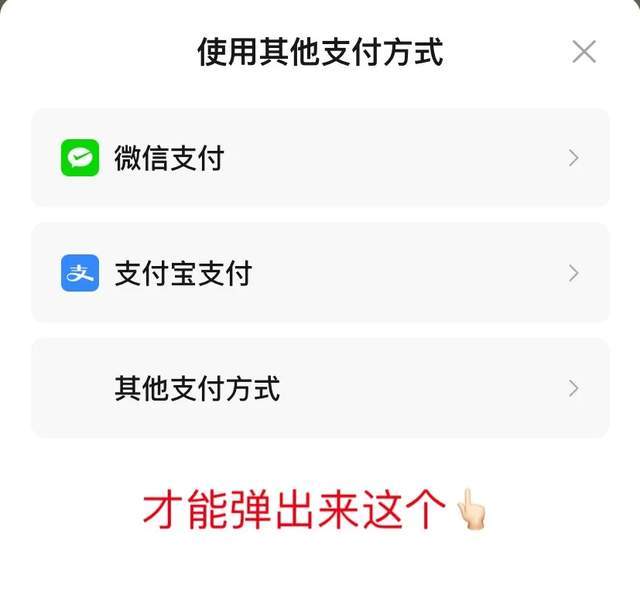Open 其他支付方式 options
640x604 pixels.
(x=320, y=388)
